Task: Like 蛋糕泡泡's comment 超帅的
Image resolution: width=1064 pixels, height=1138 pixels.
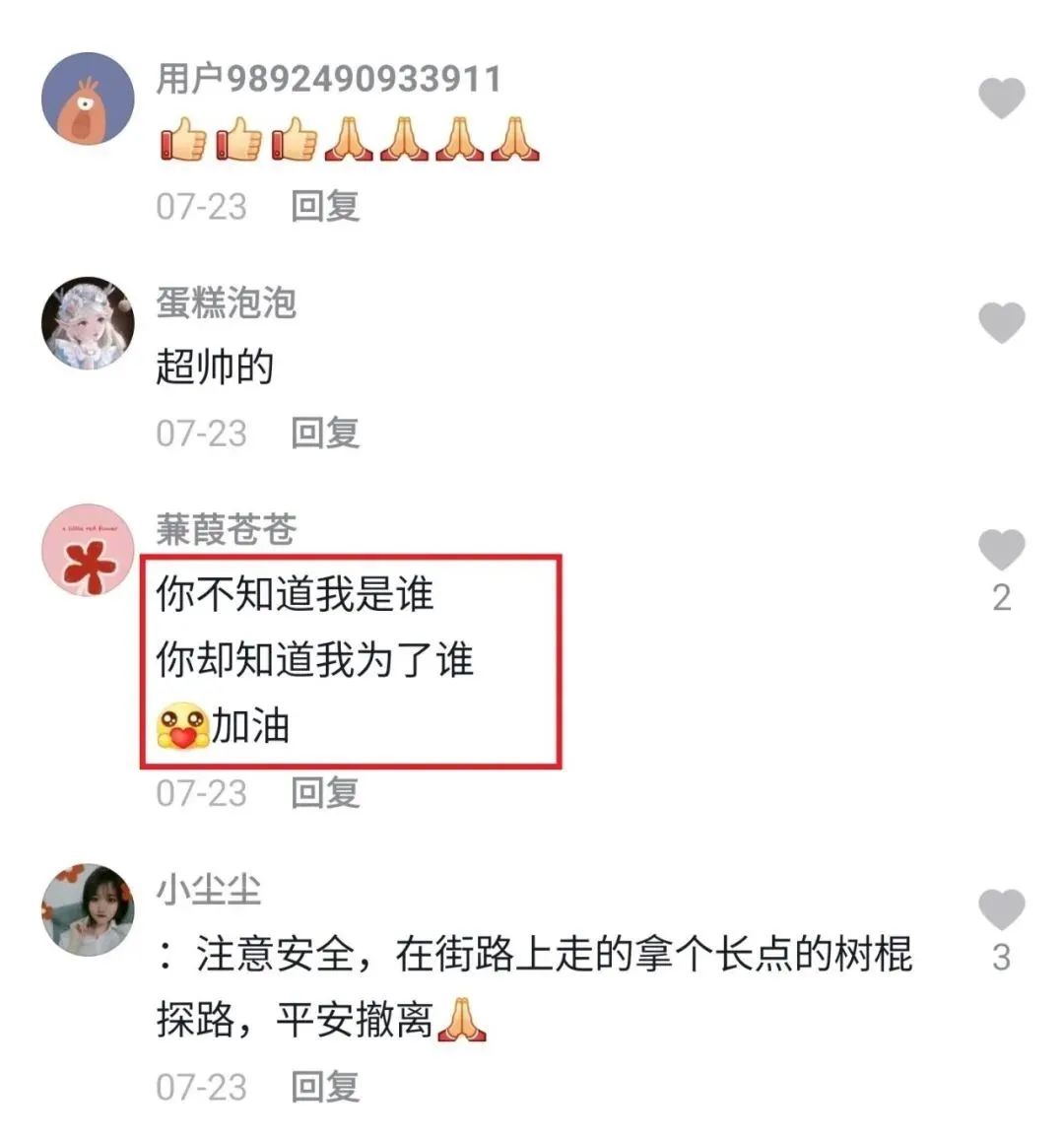Action: (1001, 323)
